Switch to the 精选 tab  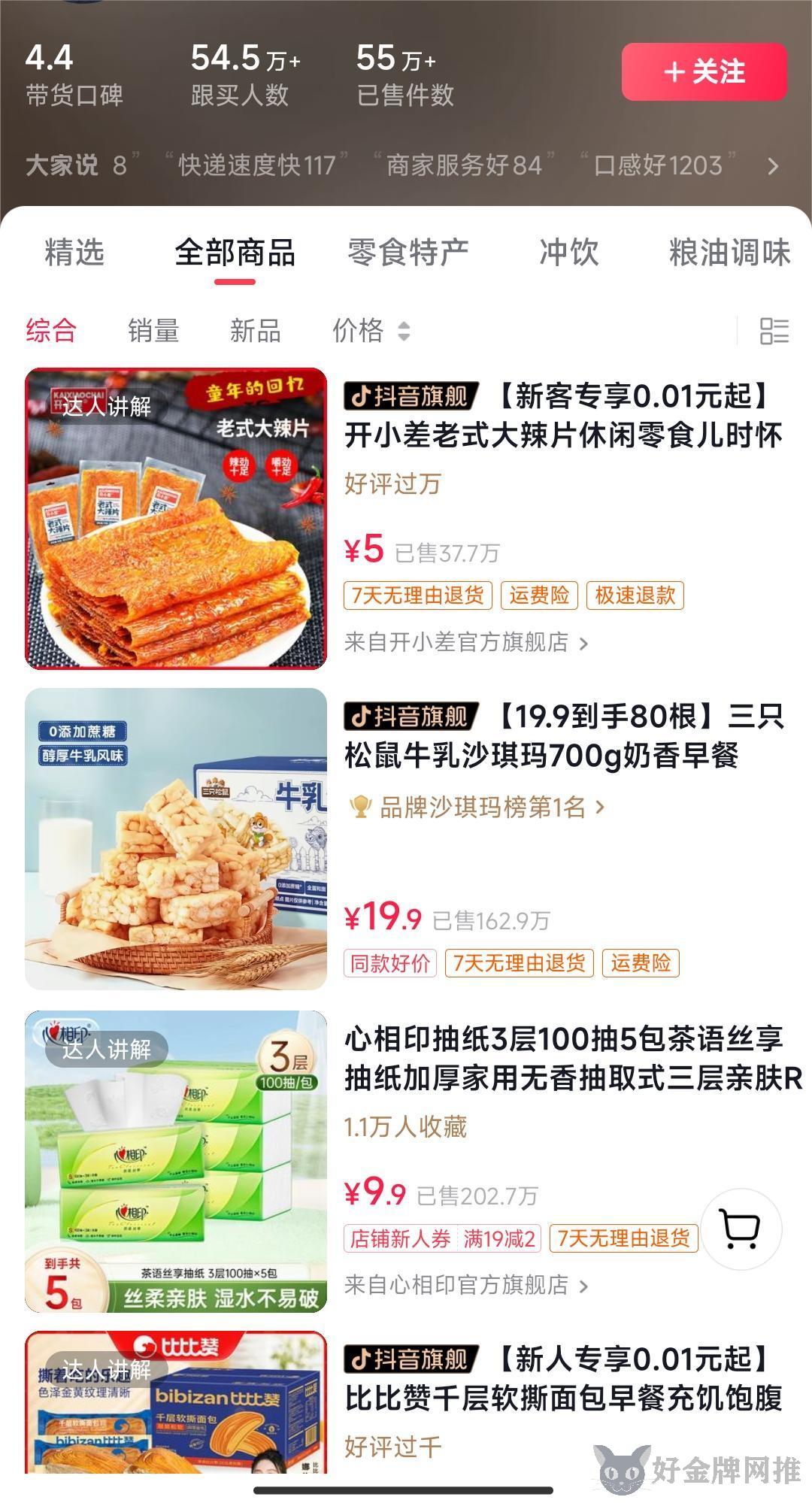tap(74, 252)
